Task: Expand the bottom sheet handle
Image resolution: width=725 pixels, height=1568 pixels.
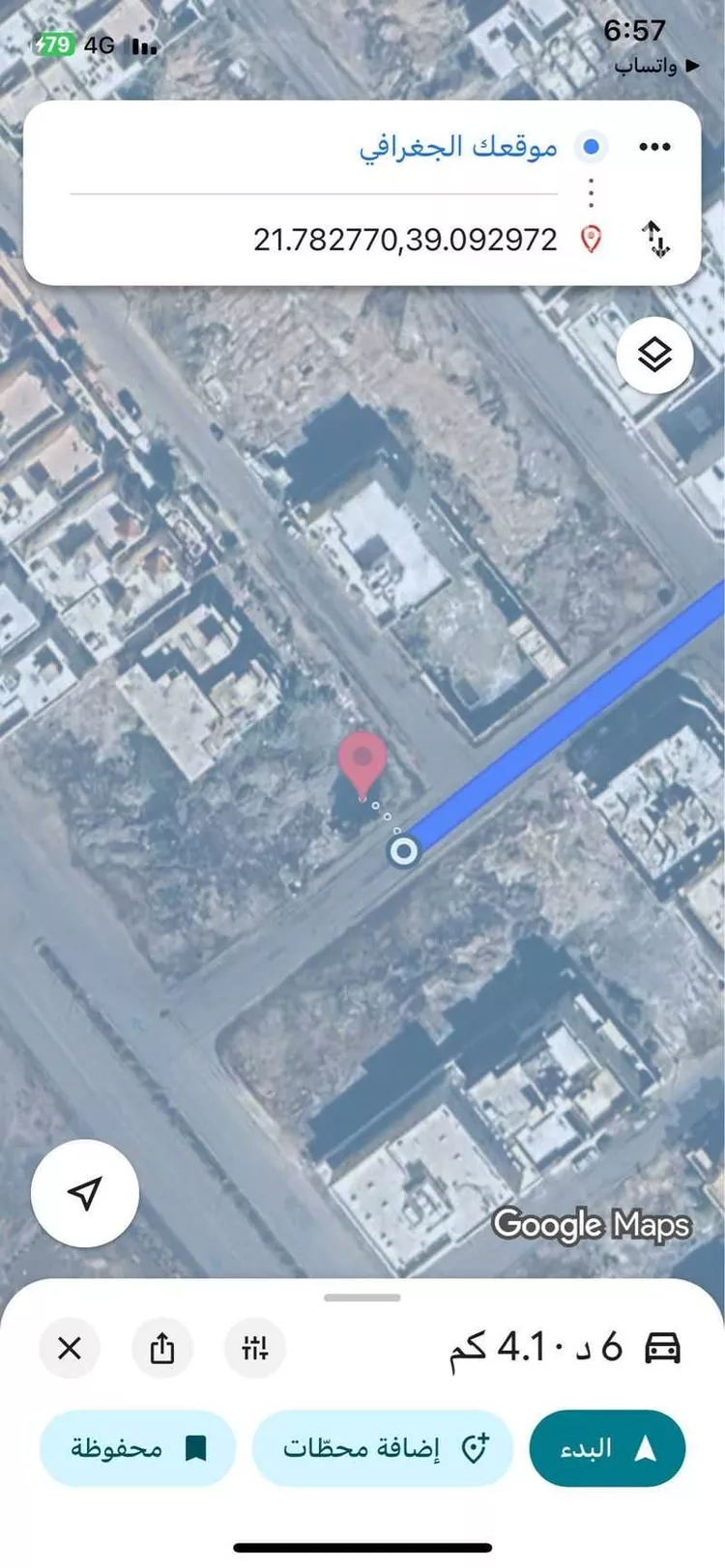Action: tap(362, 1297)
